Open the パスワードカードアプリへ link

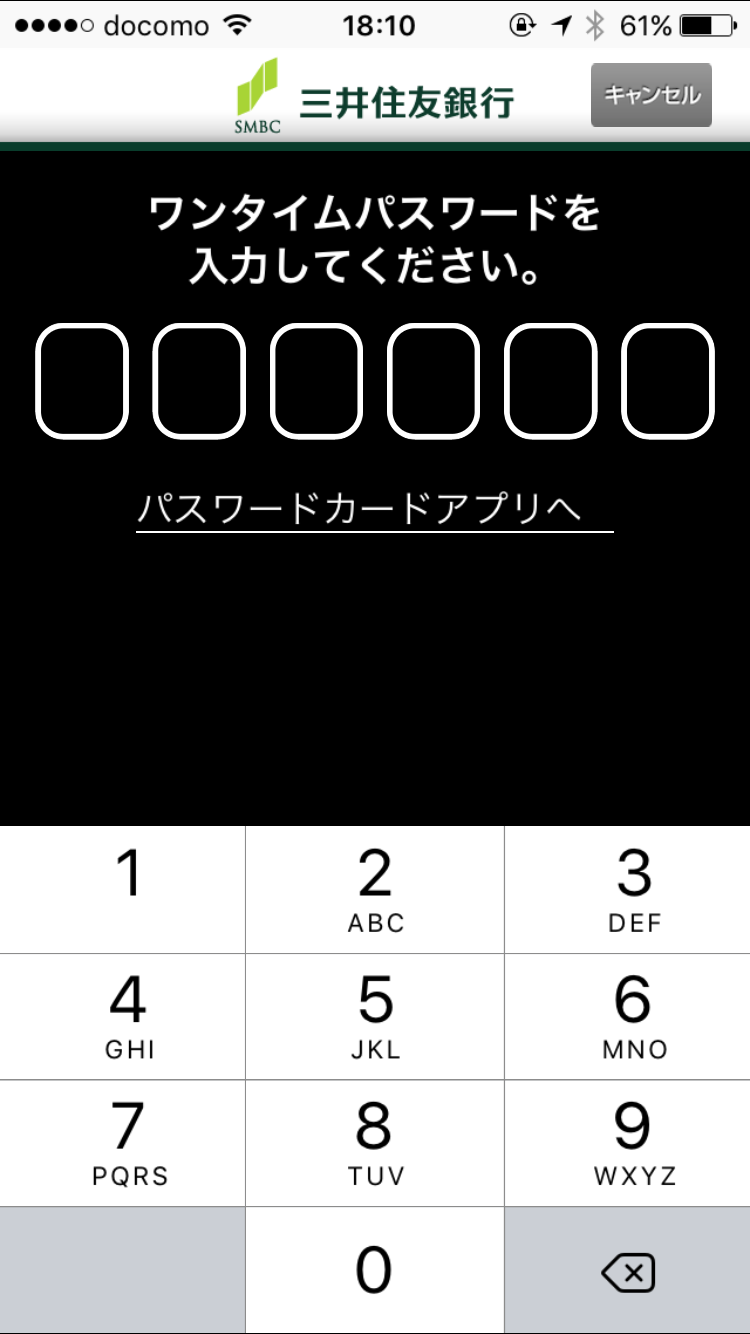(374, 511)
